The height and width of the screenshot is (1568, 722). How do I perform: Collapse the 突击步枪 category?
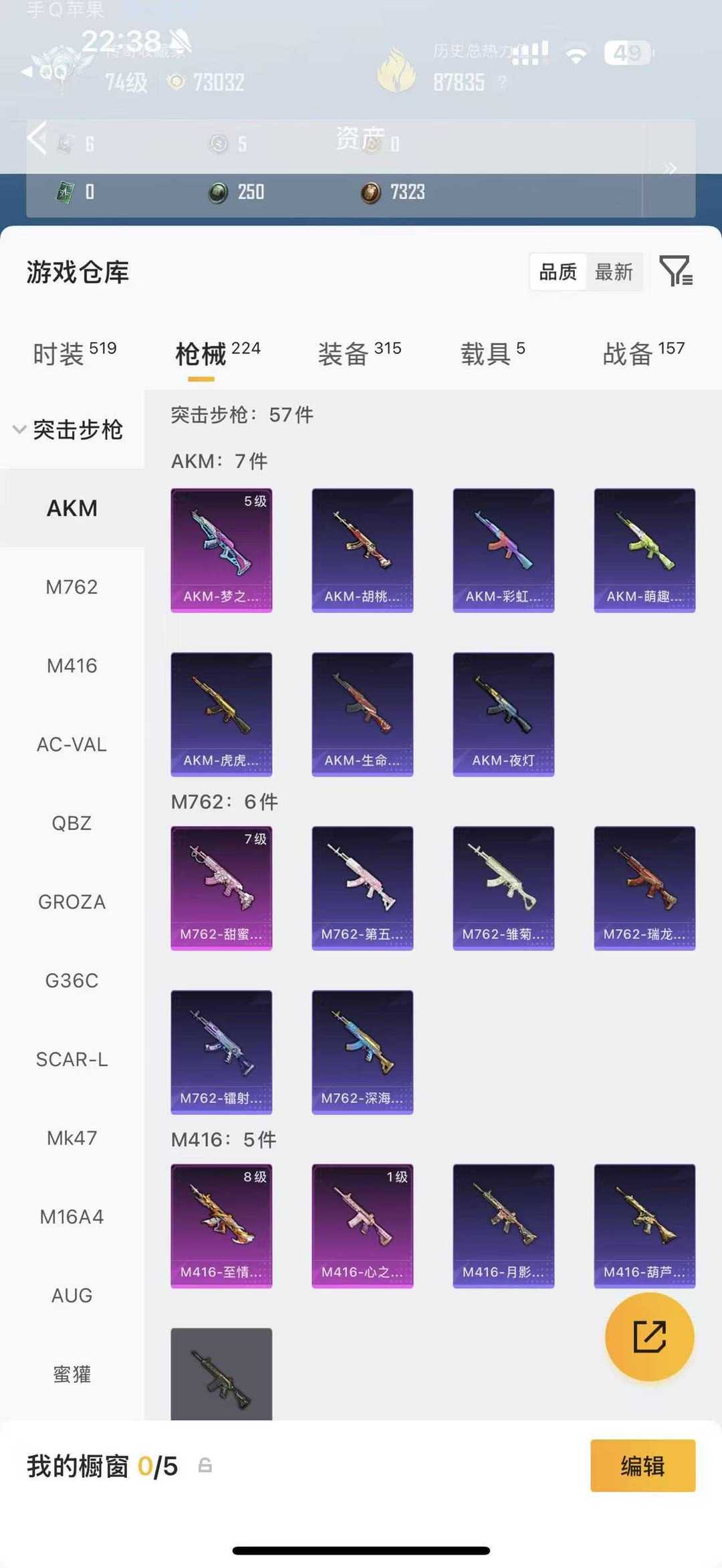pyautogui.click(x=69, y=430)
